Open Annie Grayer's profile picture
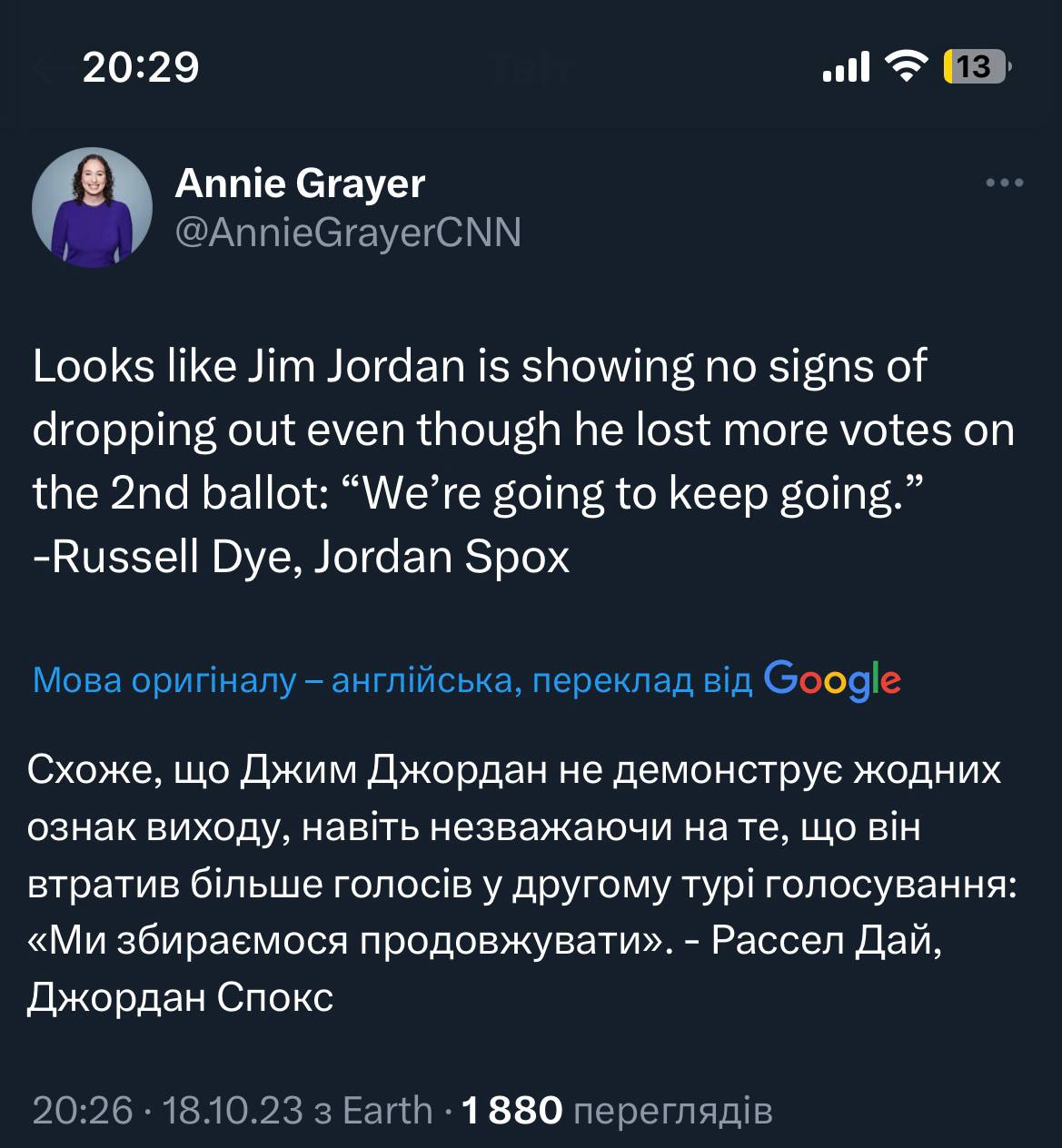The height and width of the screenshot is (1148, 1062). pos(92,208)
